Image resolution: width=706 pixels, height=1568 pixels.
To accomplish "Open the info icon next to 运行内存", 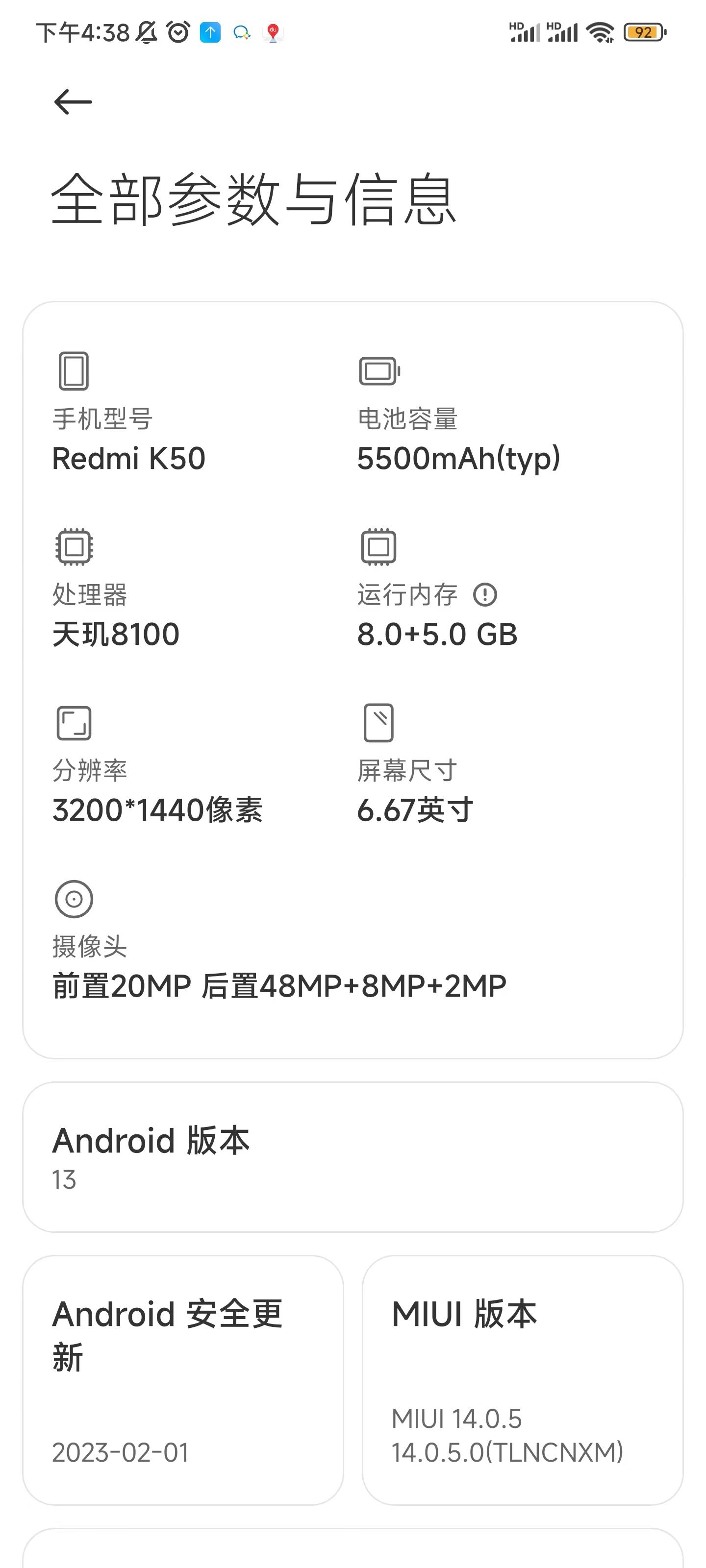I will click(485, 595).
